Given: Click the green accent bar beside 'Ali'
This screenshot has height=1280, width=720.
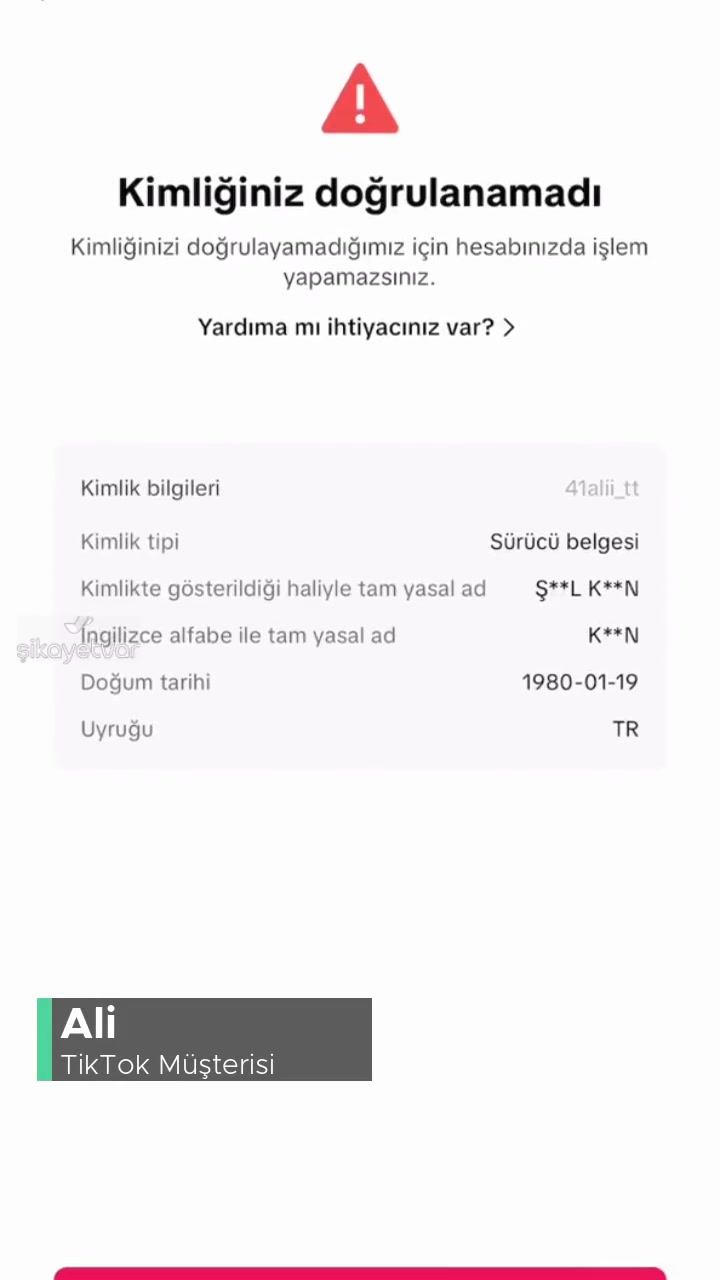Looking at the screenshot, I should coord(46,1039).
